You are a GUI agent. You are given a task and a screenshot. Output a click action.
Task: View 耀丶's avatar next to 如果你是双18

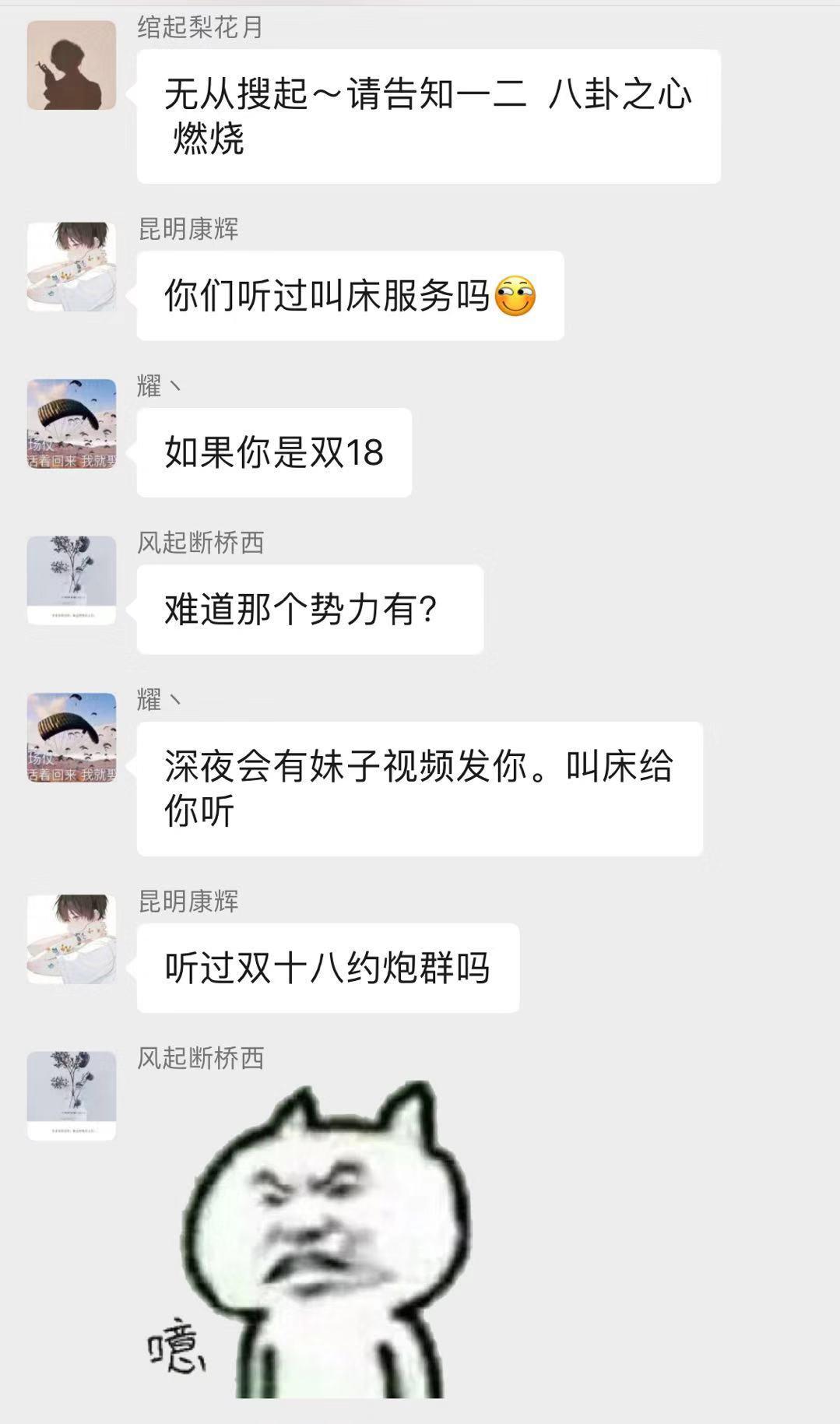(x=72, y=424)
